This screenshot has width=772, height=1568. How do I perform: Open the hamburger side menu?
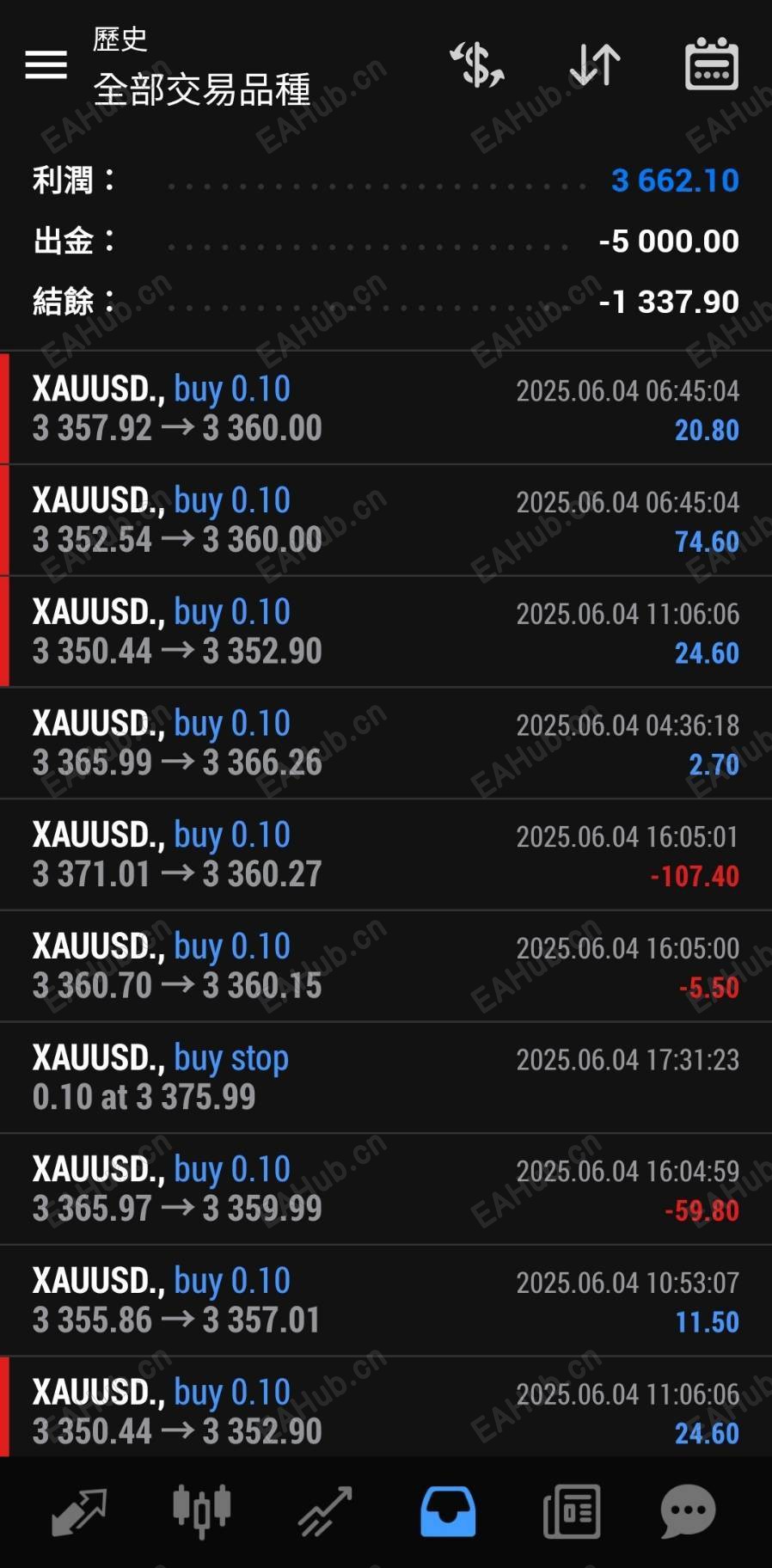tap(46, 64)
